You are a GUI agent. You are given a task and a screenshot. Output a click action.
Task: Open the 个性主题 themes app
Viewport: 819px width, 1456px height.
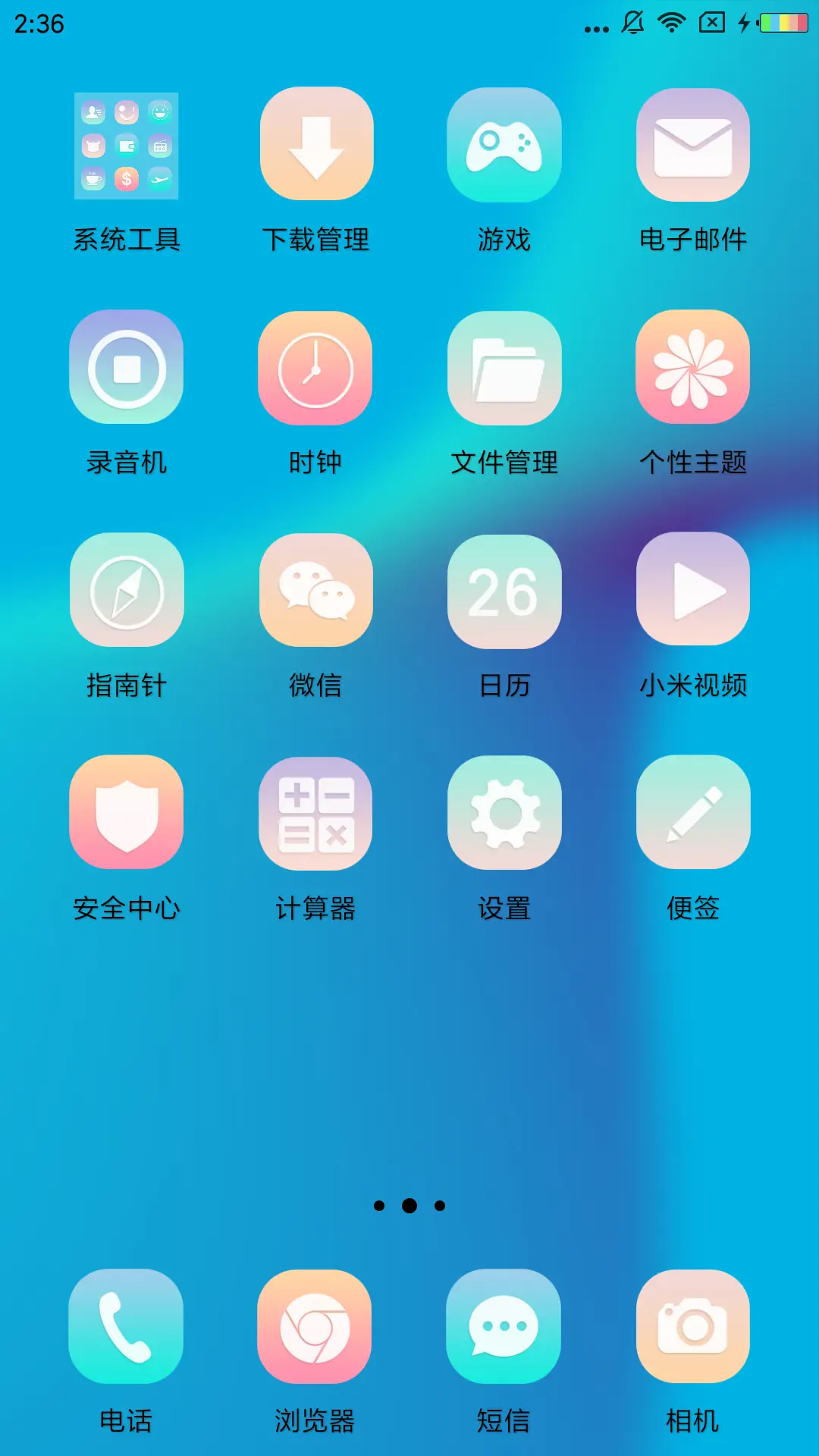(692, 367)
